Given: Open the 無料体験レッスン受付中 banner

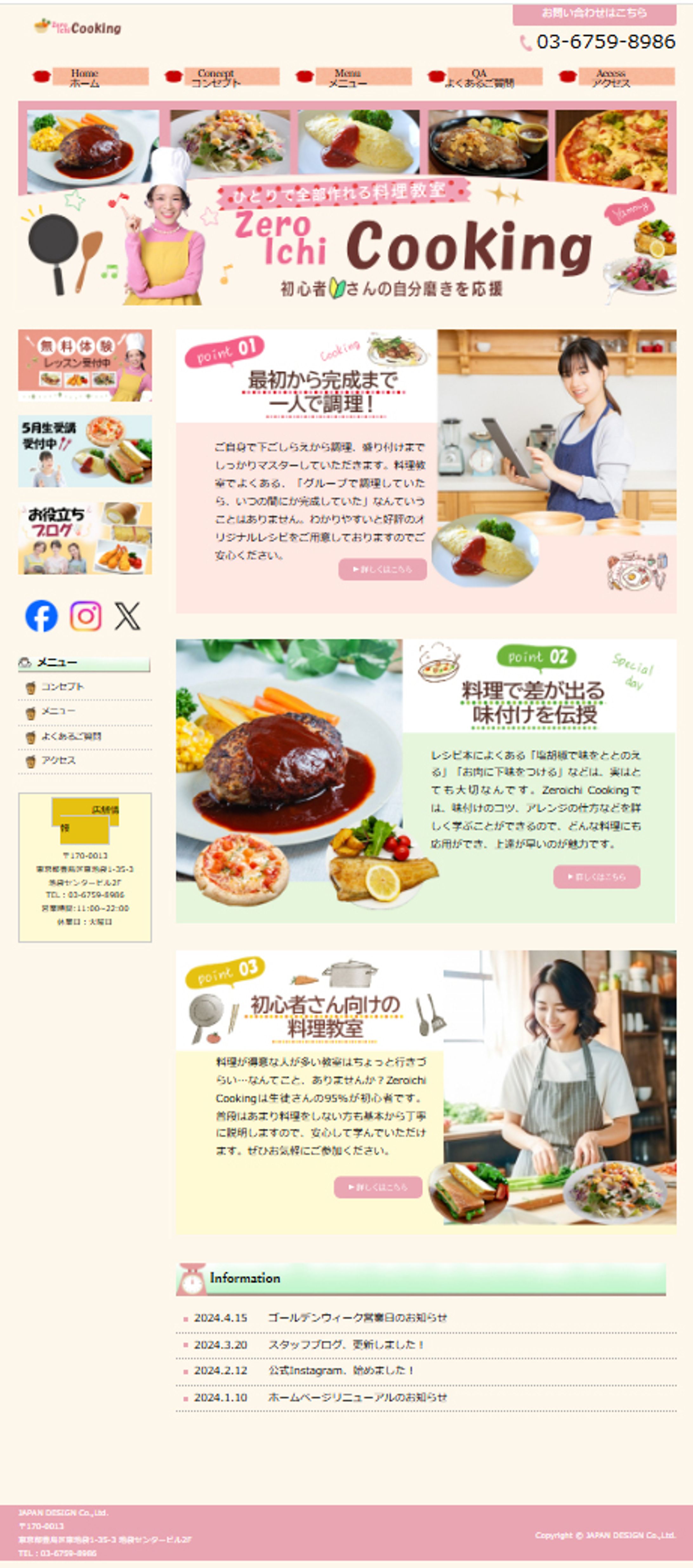Looking at the screenshot, I should point(85,365).
